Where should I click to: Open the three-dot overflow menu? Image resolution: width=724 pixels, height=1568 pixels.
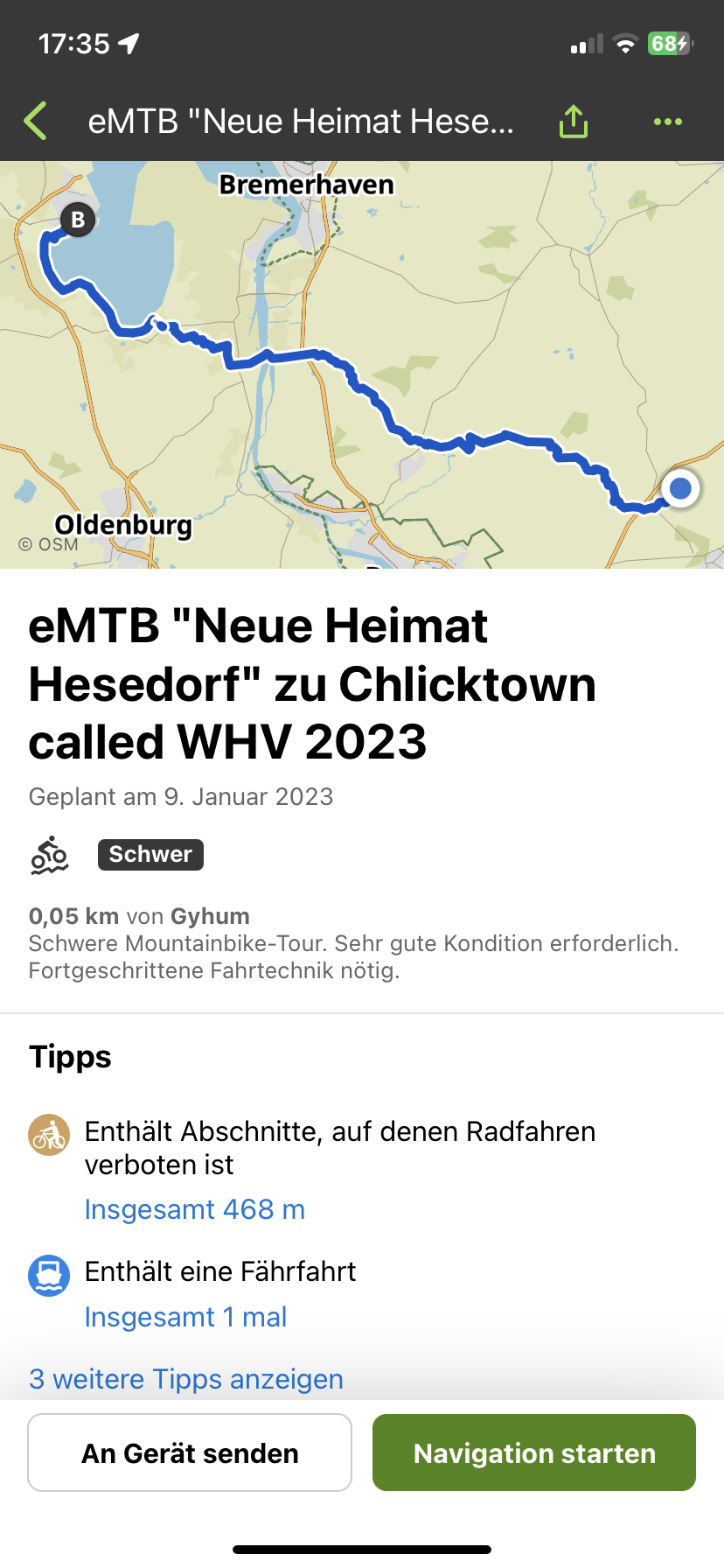(667, 122)
